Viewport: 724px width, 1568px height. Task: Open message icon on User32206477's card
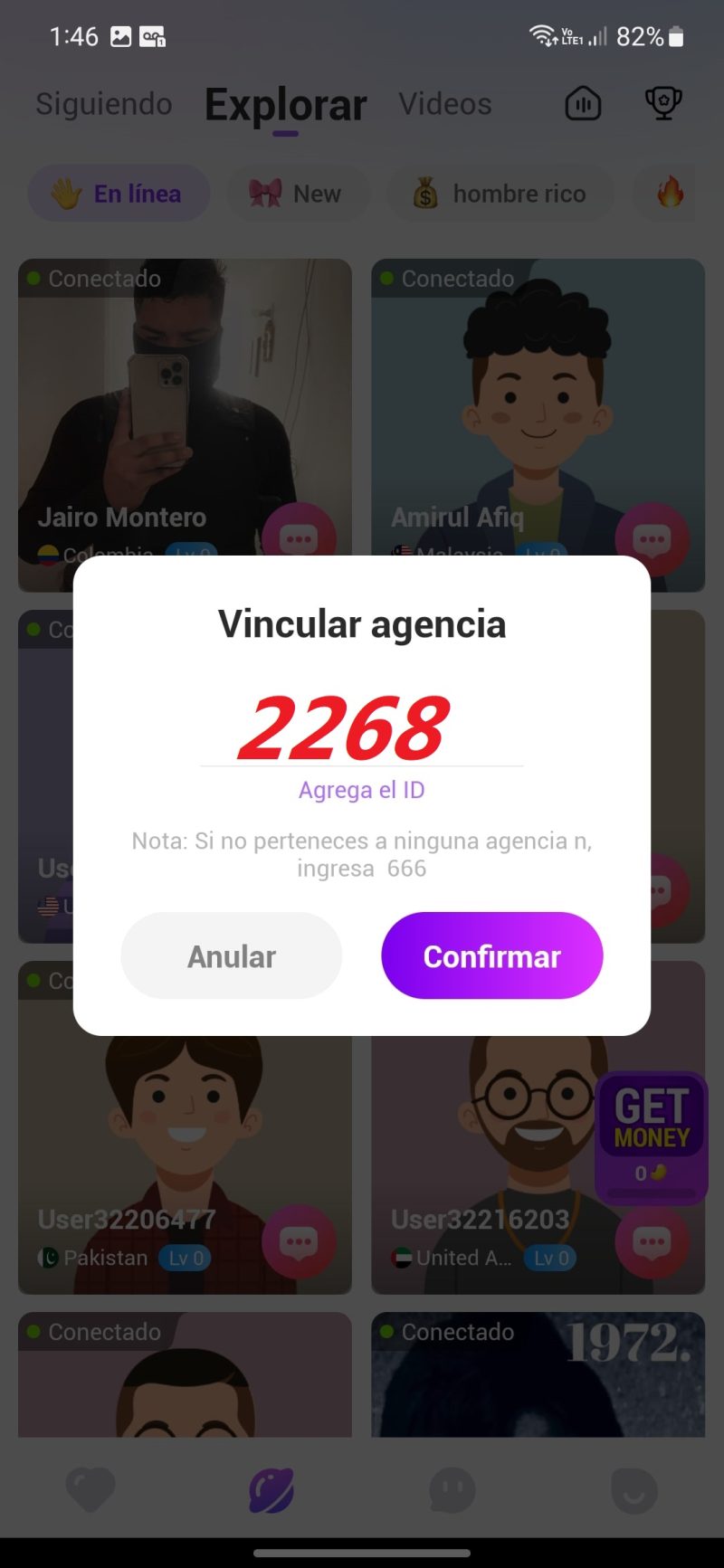[299, 1241]
